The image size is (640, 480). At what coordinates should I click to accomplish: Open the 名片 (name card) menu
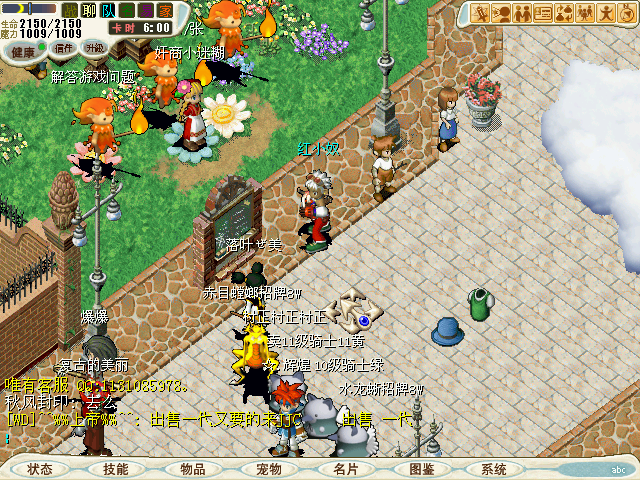coord(344,468)
